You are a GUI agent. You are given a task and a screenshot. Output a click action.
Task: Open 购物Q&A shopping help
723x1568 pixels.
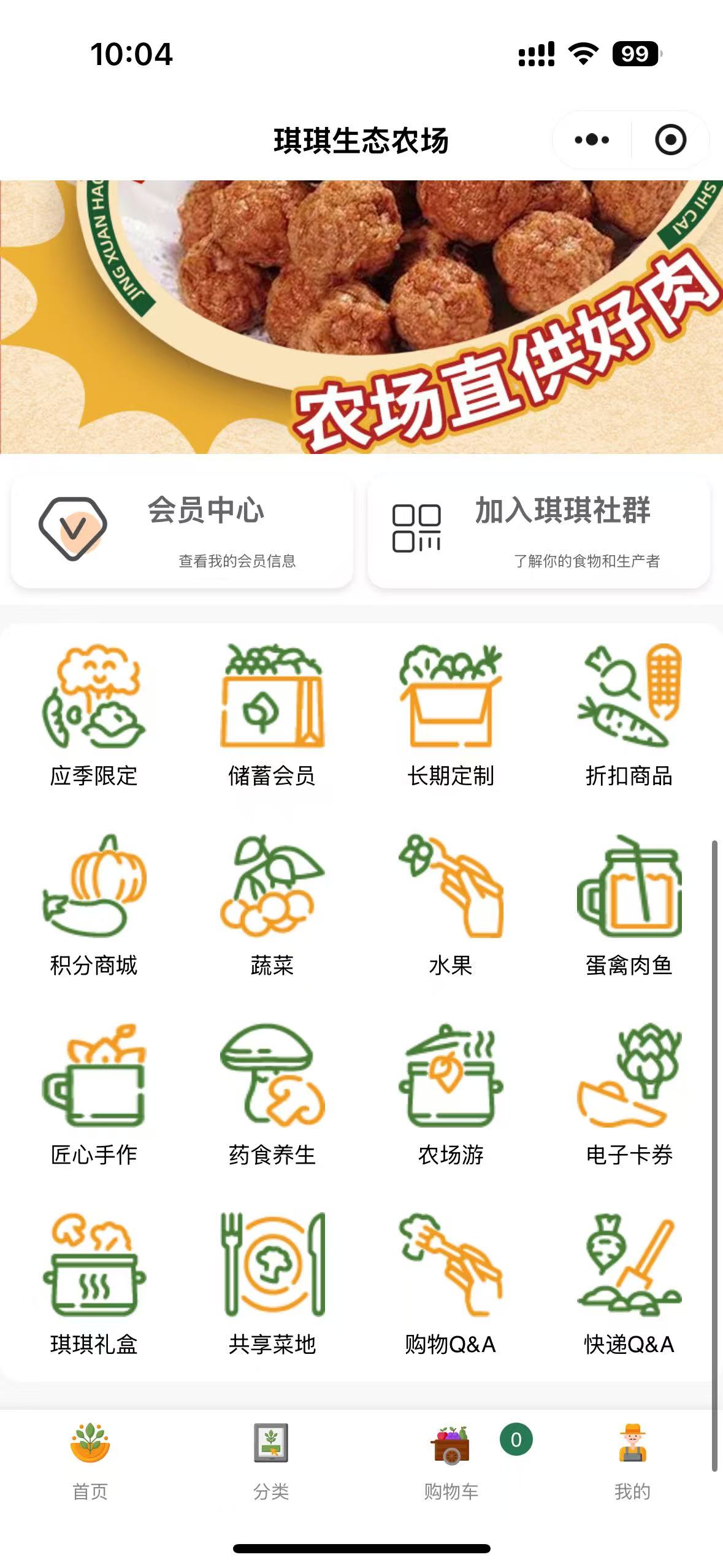[451, 1284]
